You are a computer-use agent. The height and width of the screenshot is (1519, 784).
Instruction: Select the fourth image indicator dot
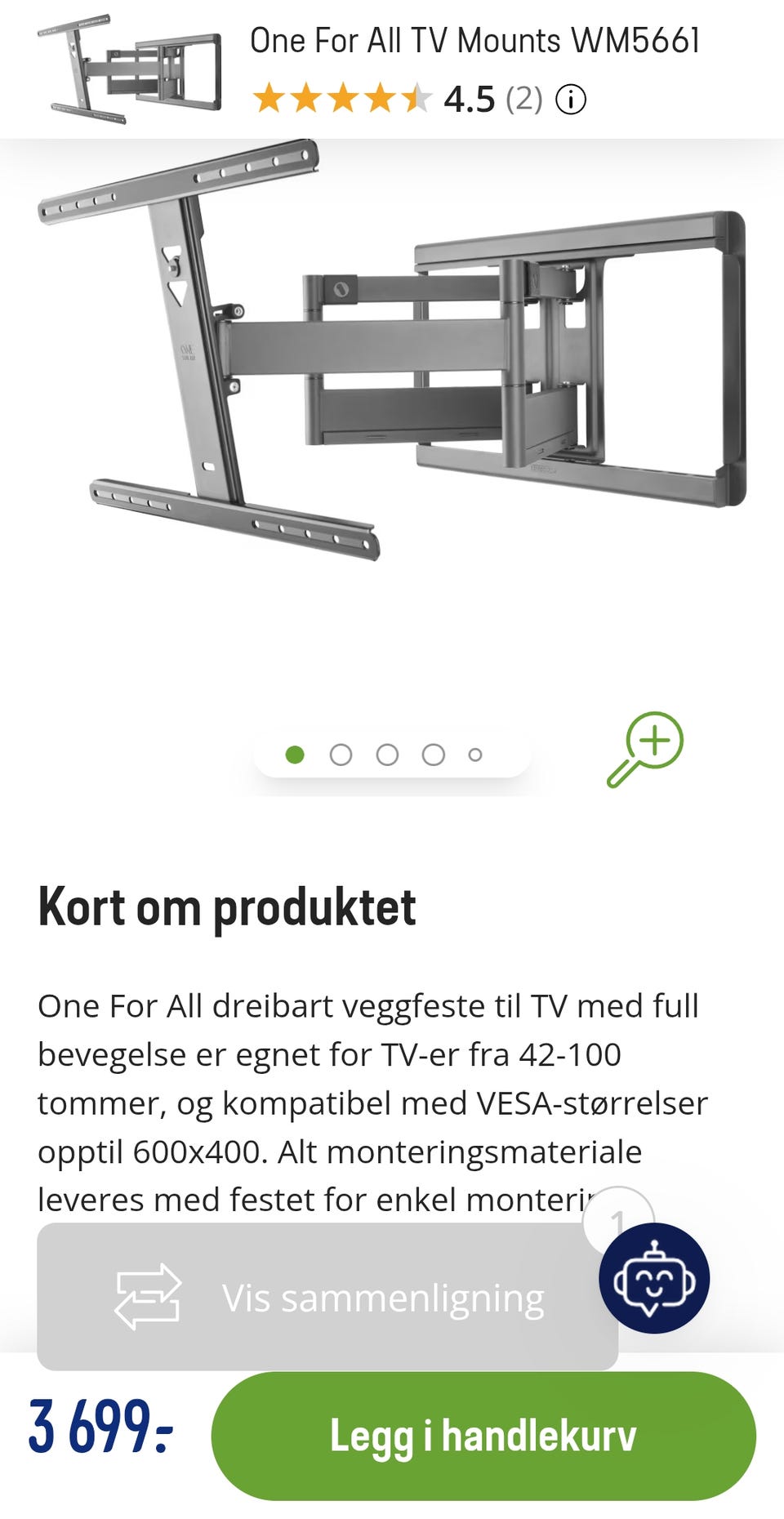pos(434,755)
